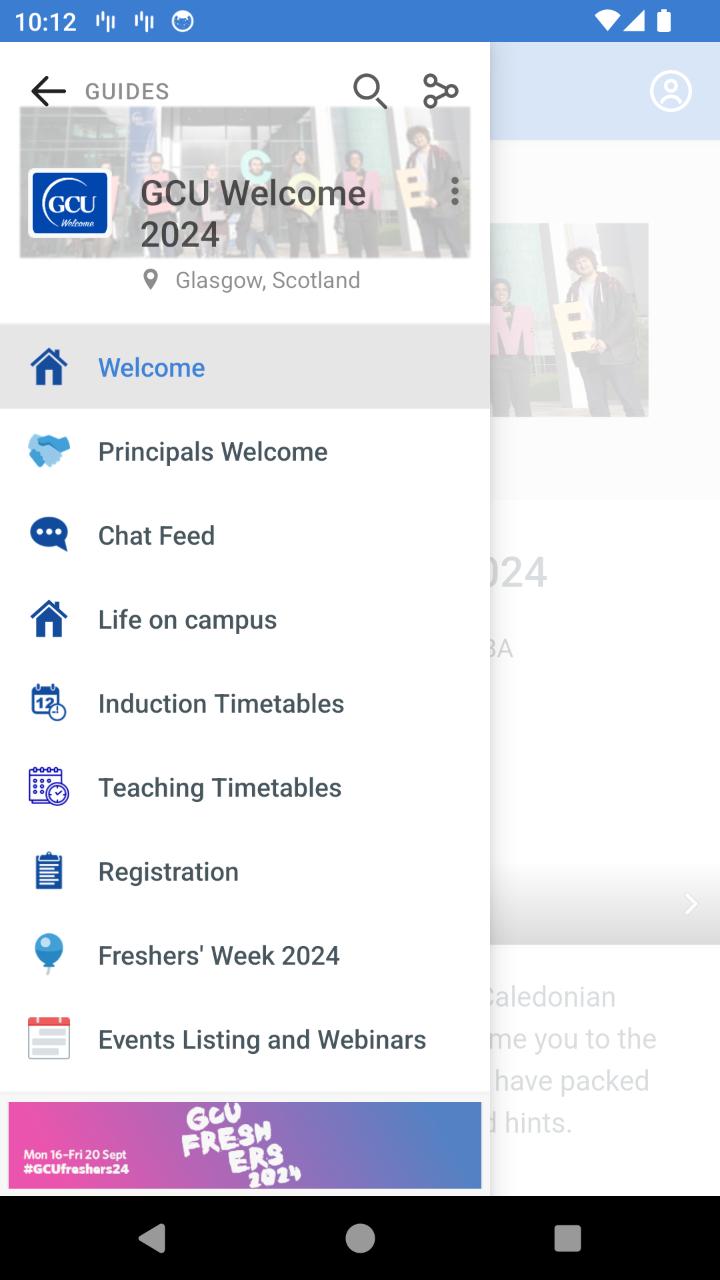720x1280 pixels.
Task: Open Freshers' Week 2024
Action: (x=245, y=955)
